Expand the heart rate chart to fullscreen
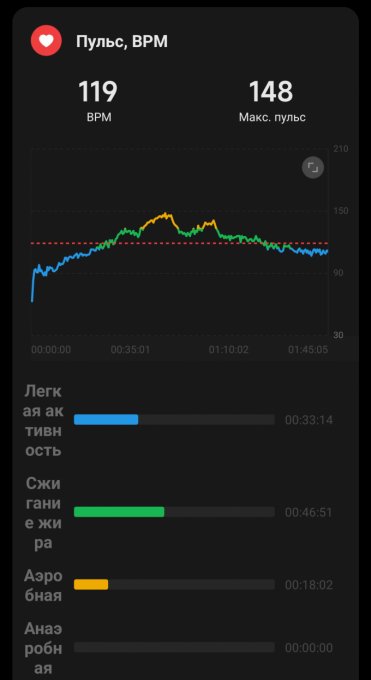 click(x=313, y=167)
